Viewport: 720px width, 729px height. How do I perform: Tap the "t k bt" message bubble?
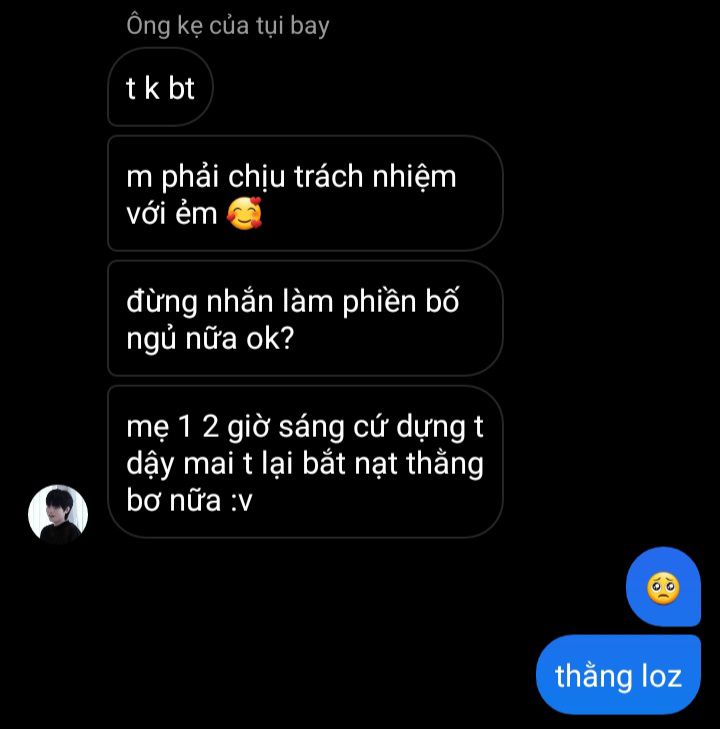point(160,88)
